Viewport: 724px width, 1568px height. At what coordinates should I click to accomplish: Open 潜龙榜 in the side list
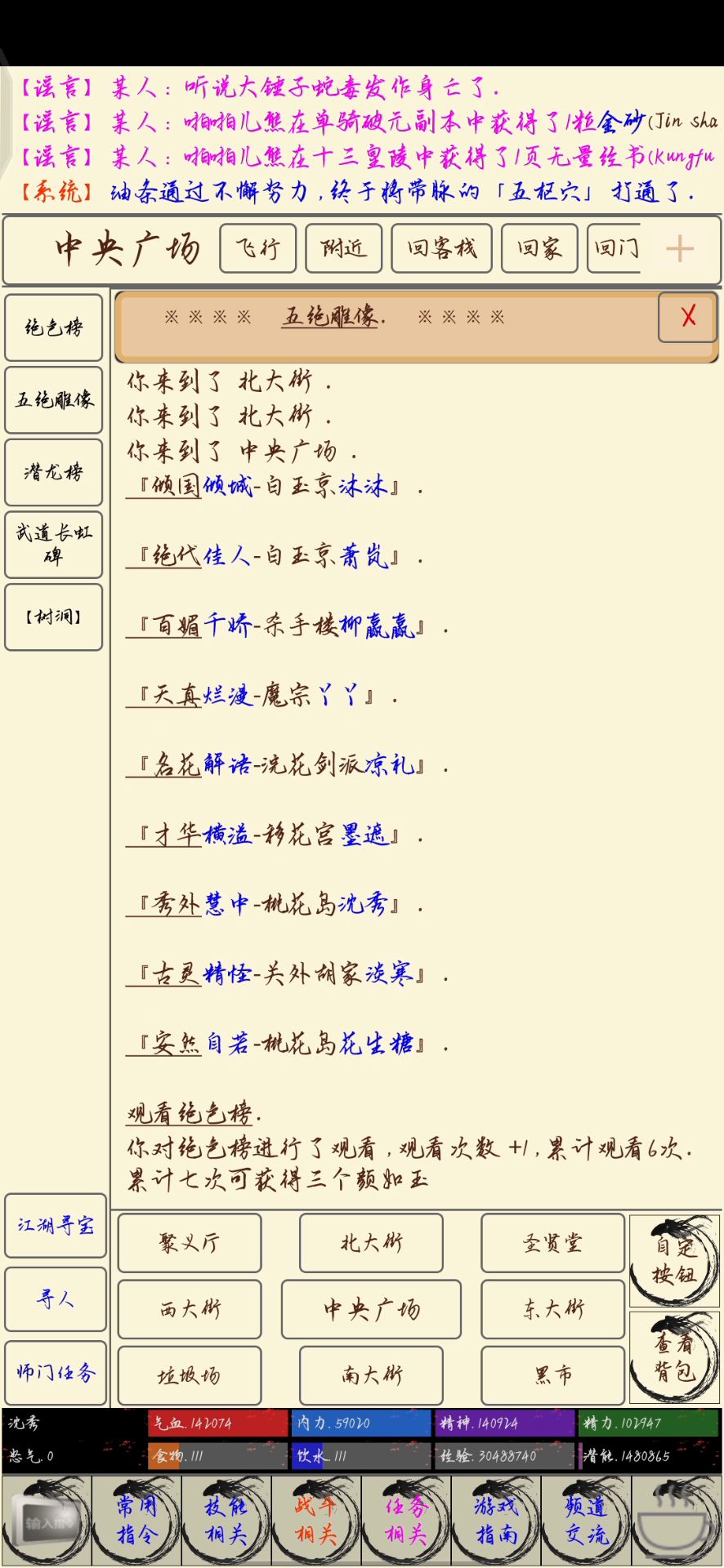coord(54,472)
